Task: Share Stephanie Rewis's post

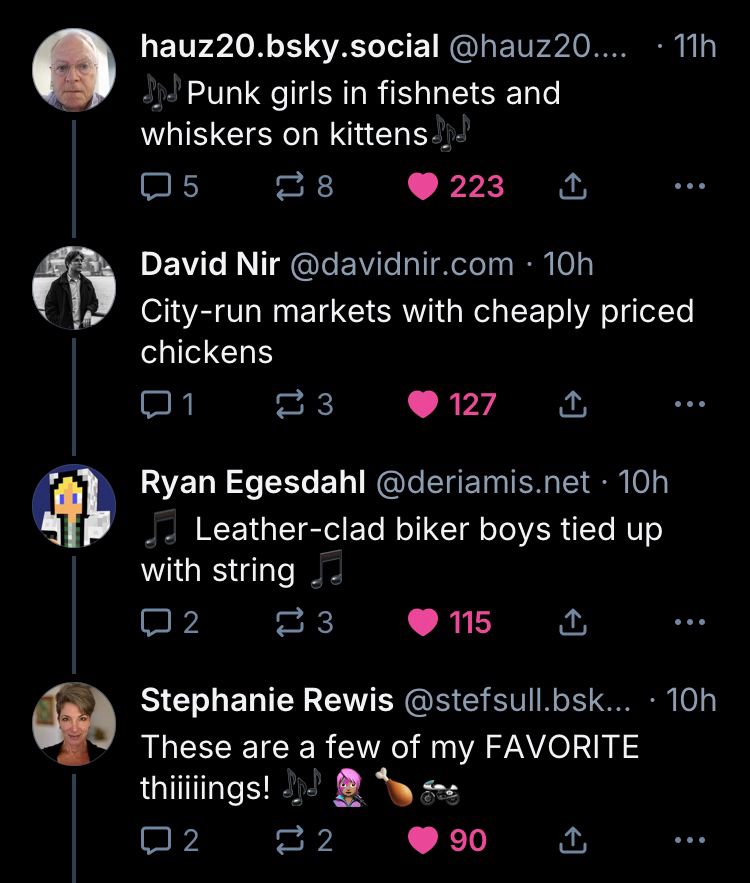Action: [572, 840]
